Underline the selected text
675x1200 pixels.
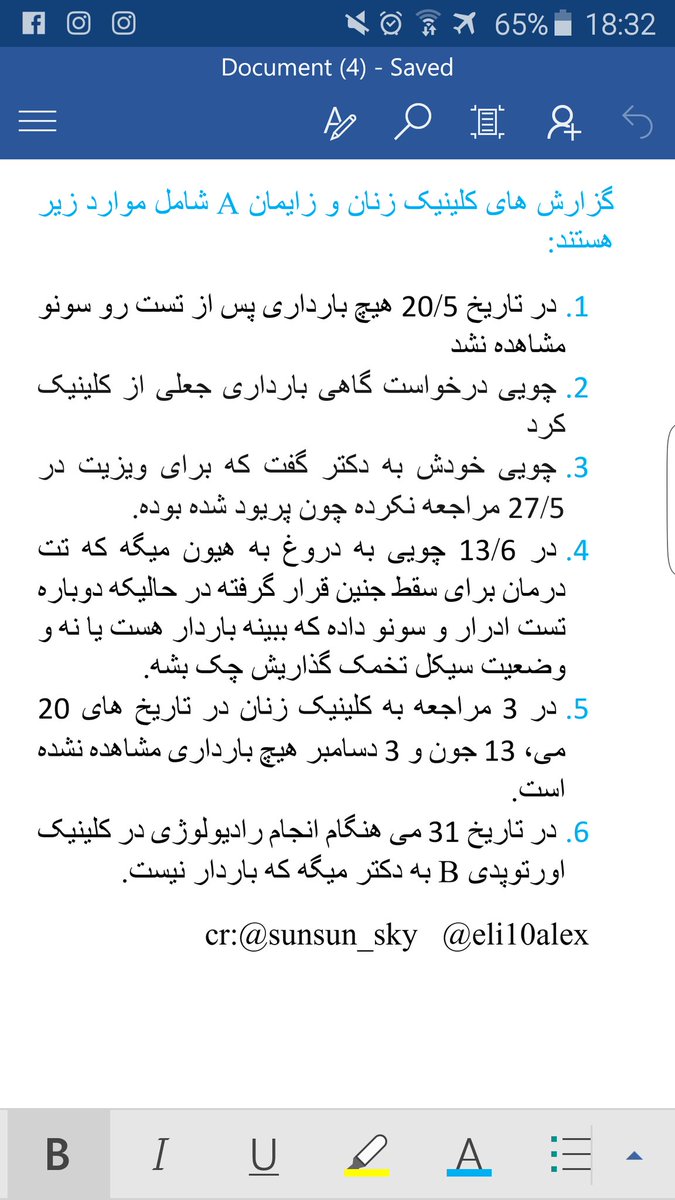point(264,1155)
